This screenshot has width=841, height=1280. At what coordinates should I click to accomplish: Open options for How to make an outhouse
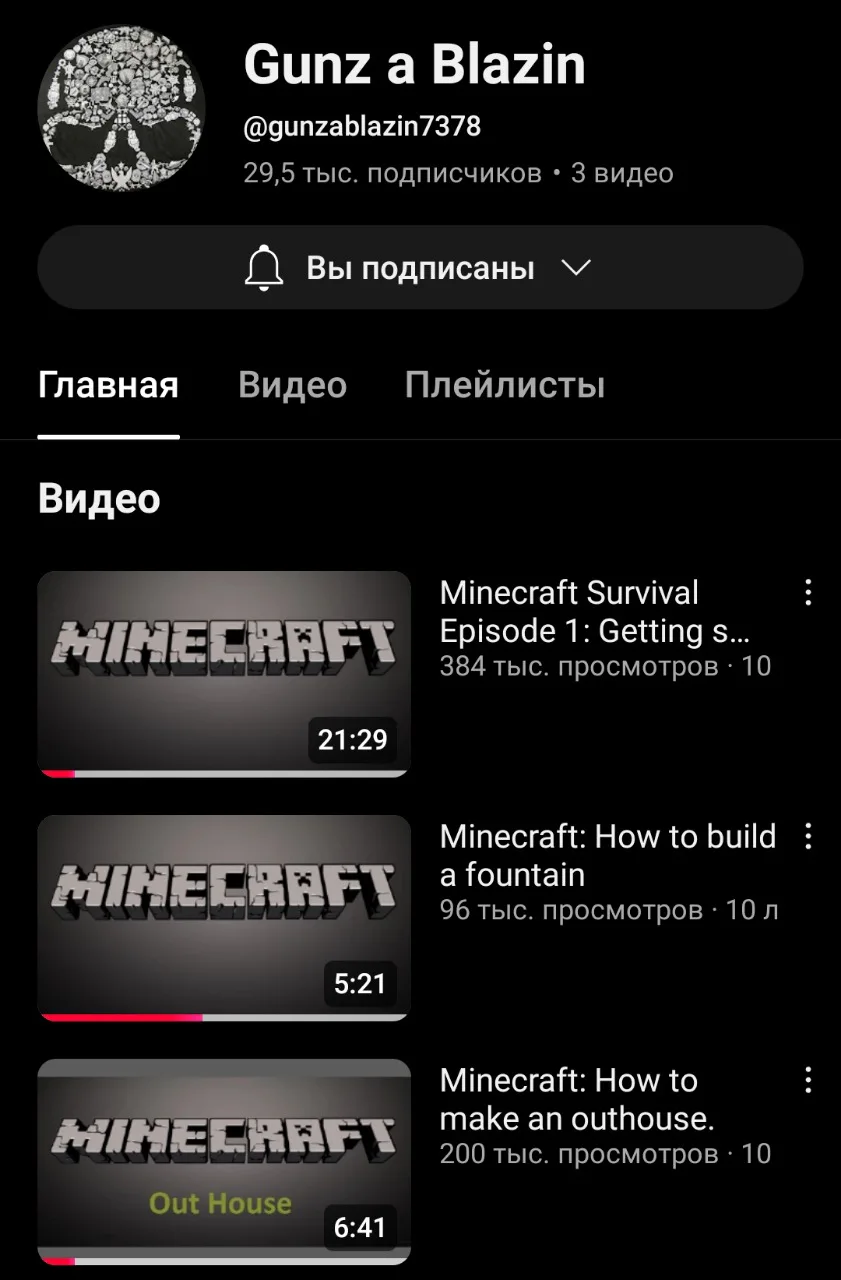coord(808,1080)
